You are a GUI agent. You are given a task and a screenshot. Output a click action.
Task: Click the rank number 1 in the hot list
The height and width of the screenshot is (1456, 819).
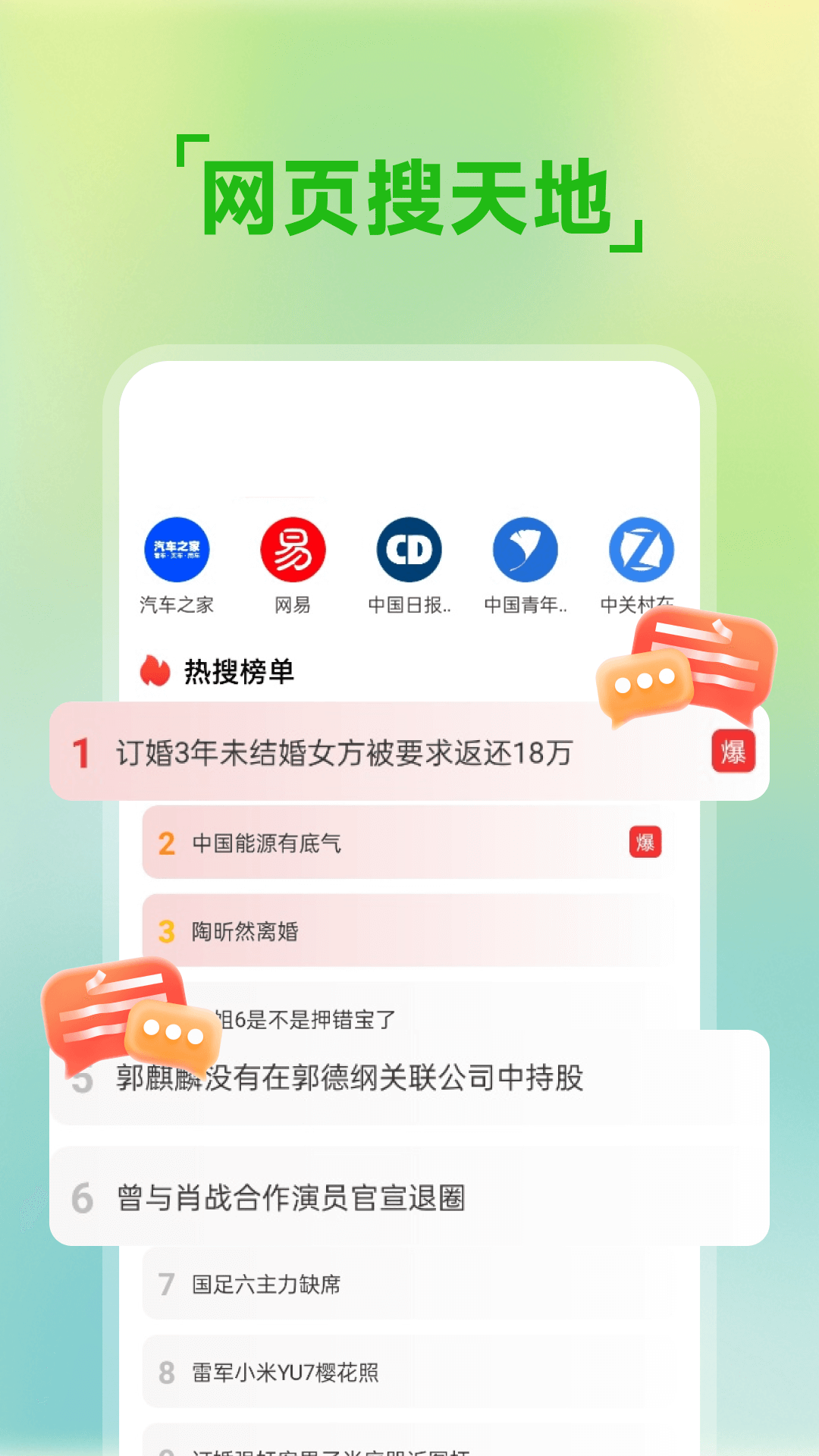coord(83,753)
